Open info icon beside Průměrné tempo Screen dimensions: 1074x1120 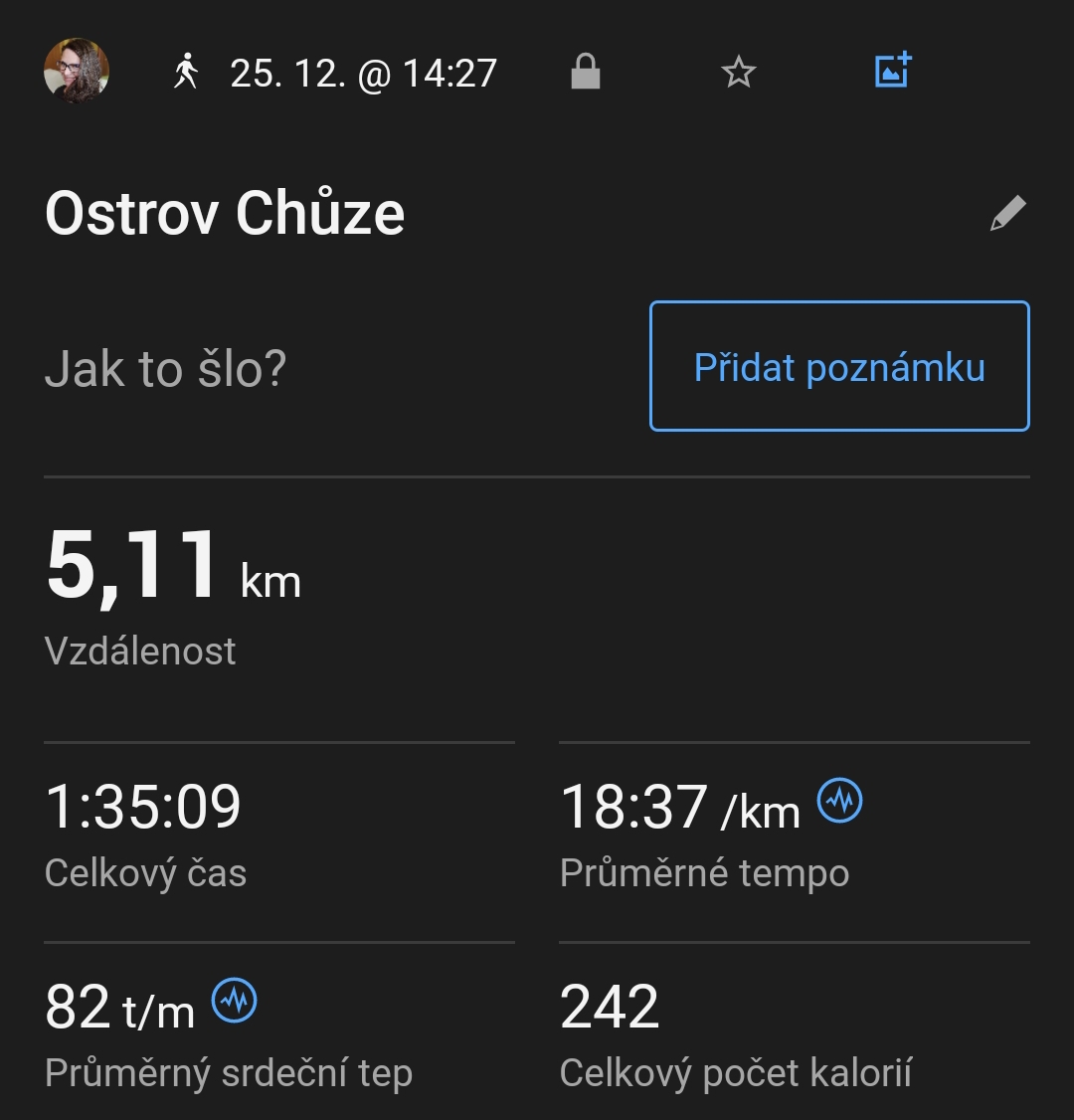(840, 801)
